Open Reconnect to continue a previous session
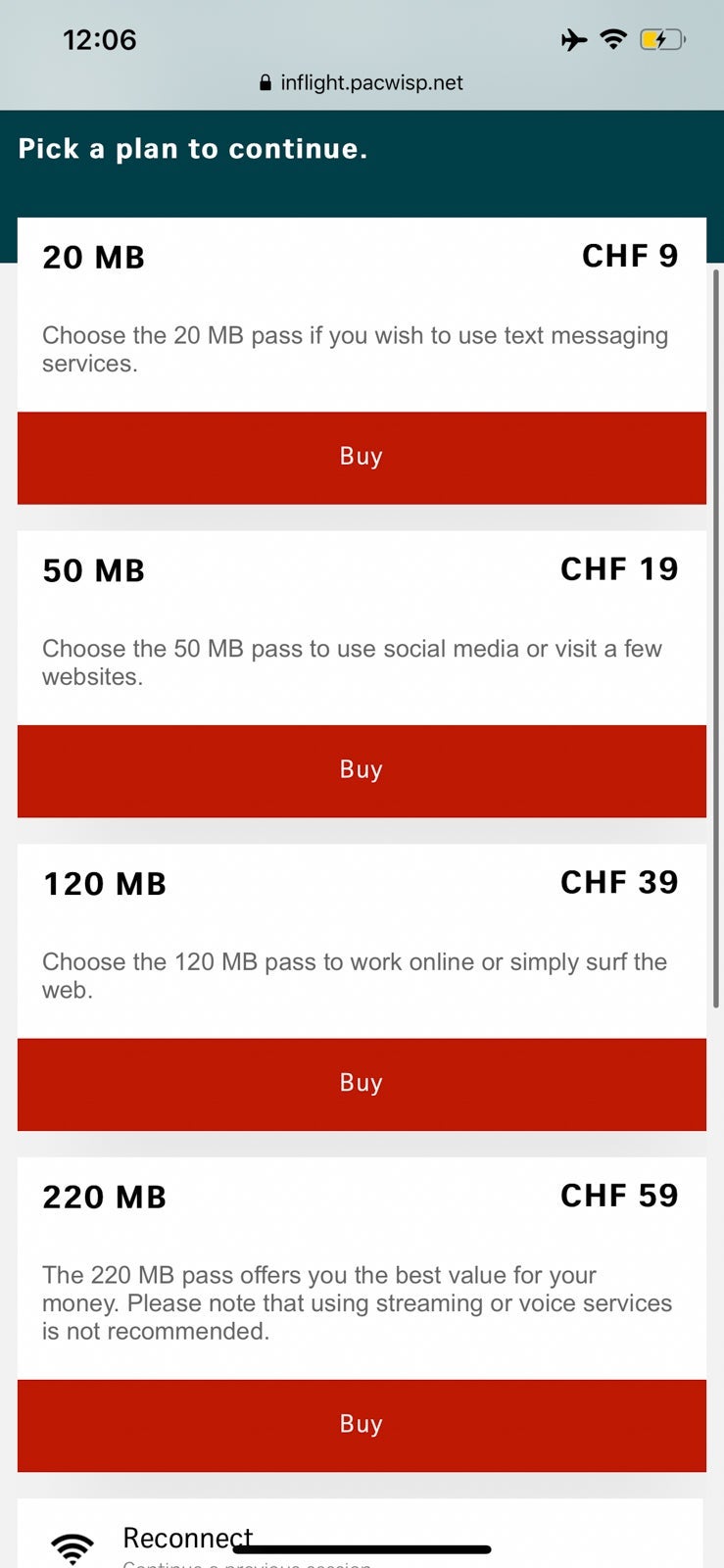This screenshot has width=724, height=1568. click(186, 1538)
